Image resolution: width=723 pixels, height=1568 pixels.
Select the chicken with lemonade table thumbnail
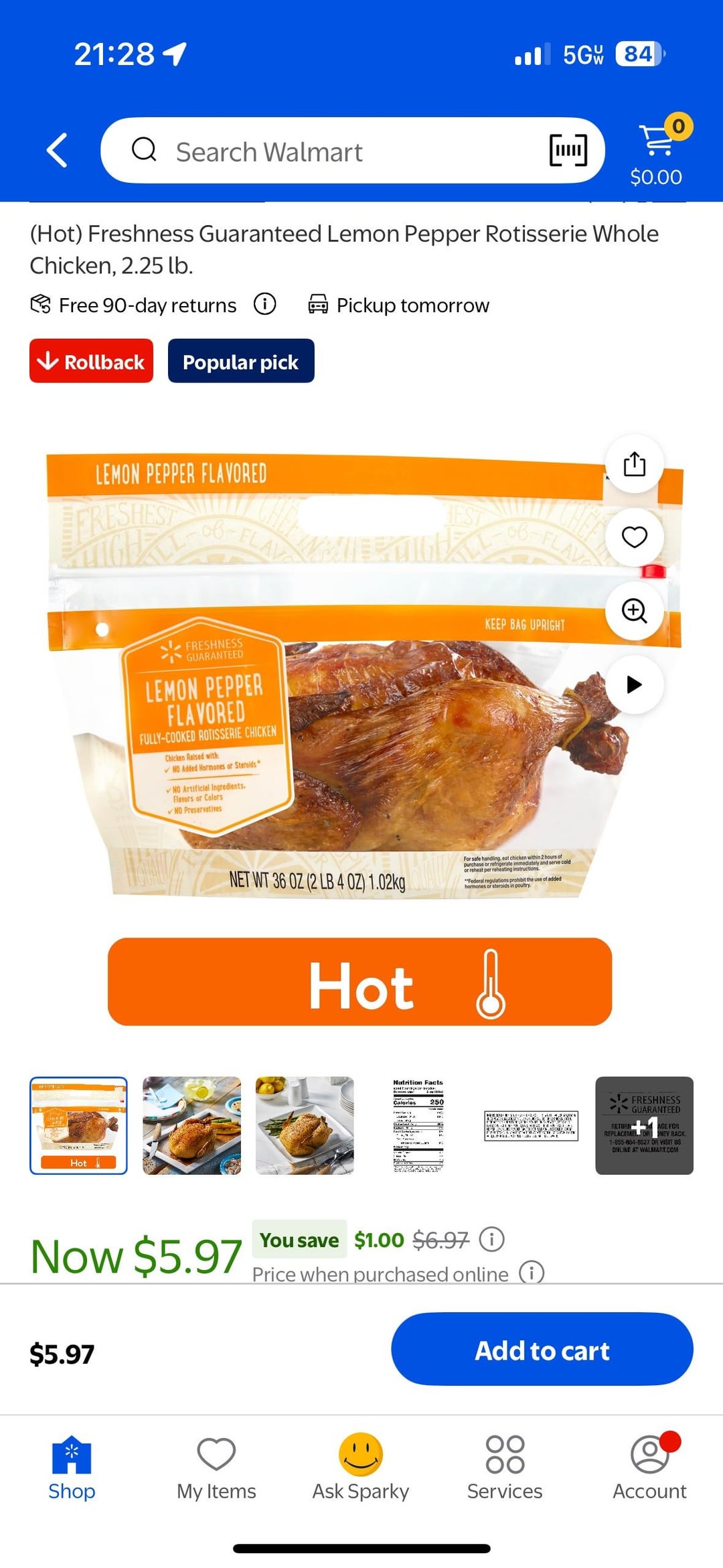click(191, 1125)
